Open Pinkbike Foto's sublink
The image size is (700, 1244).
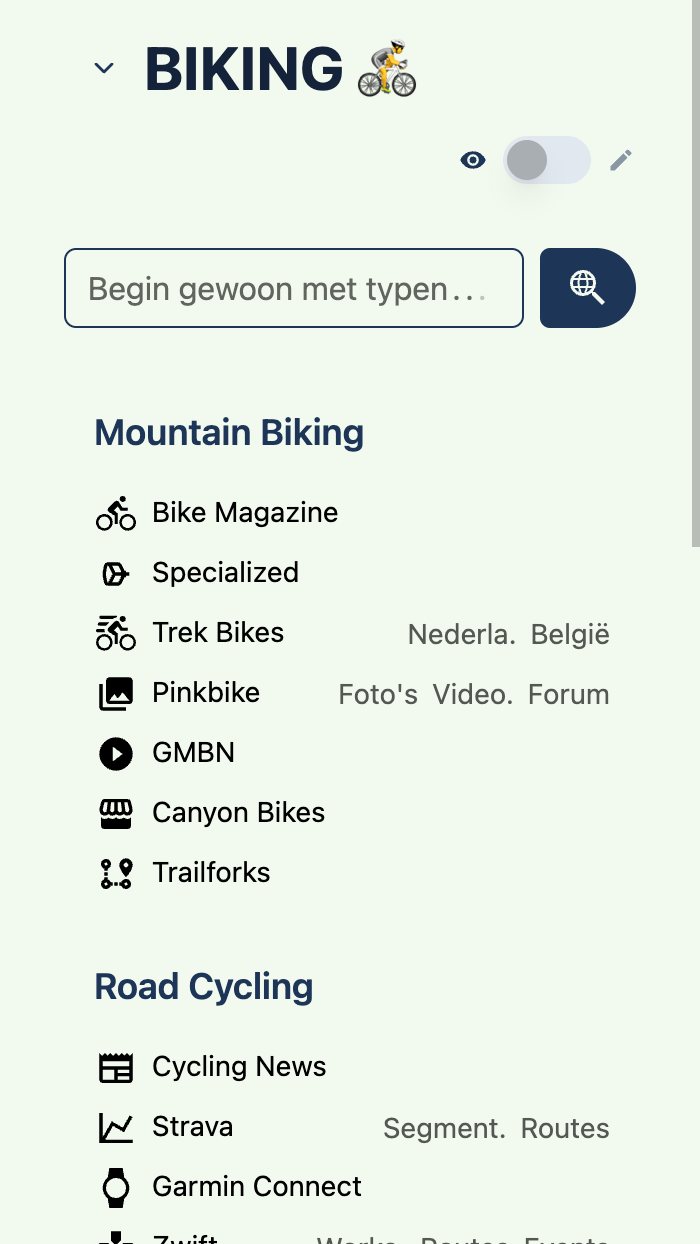tap(378, 695)
